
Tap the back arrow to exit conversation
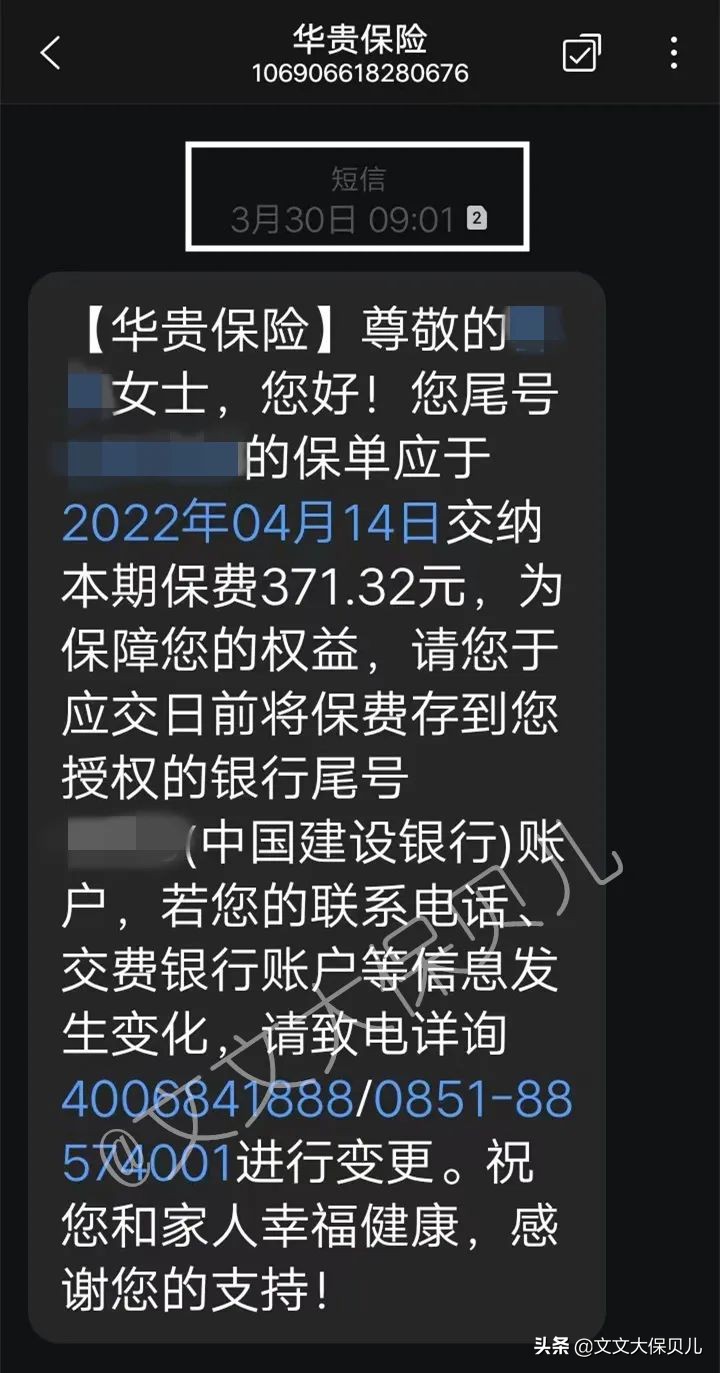point(48,52)
